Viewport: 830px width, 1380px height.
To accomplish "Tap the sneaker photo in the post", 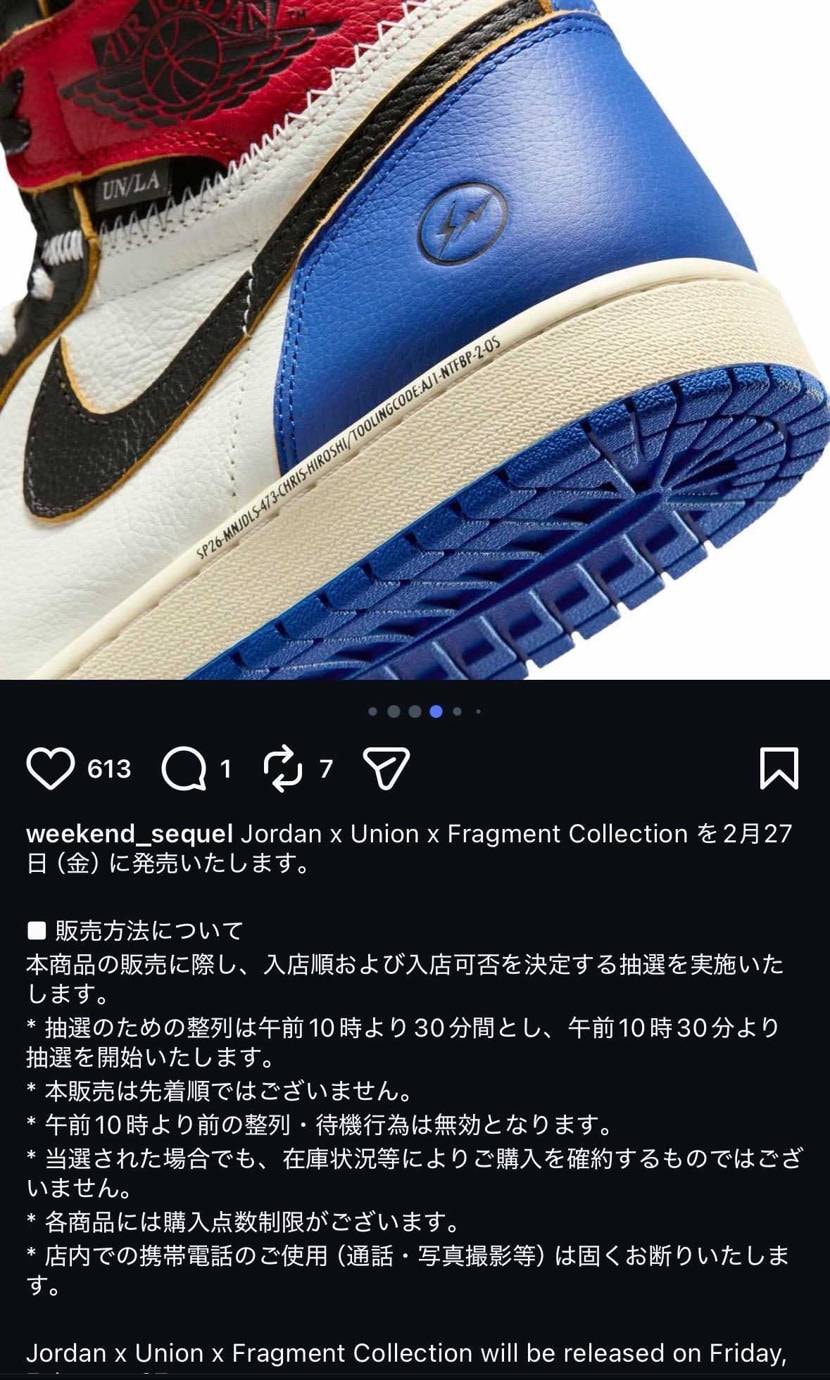I will tap(415, 340).
